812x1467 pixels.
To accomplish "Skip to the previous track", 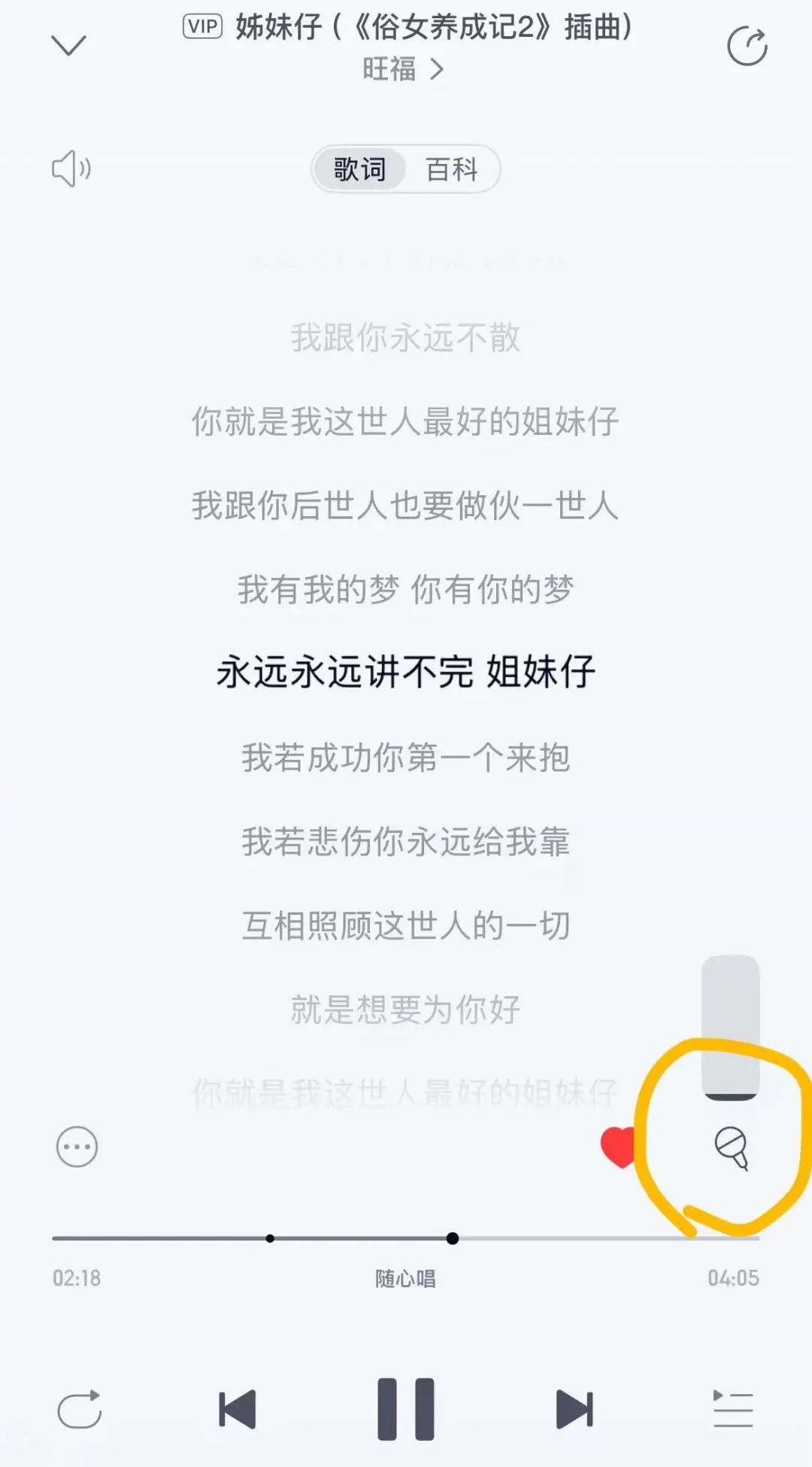I will click(x=237, y=1409).
